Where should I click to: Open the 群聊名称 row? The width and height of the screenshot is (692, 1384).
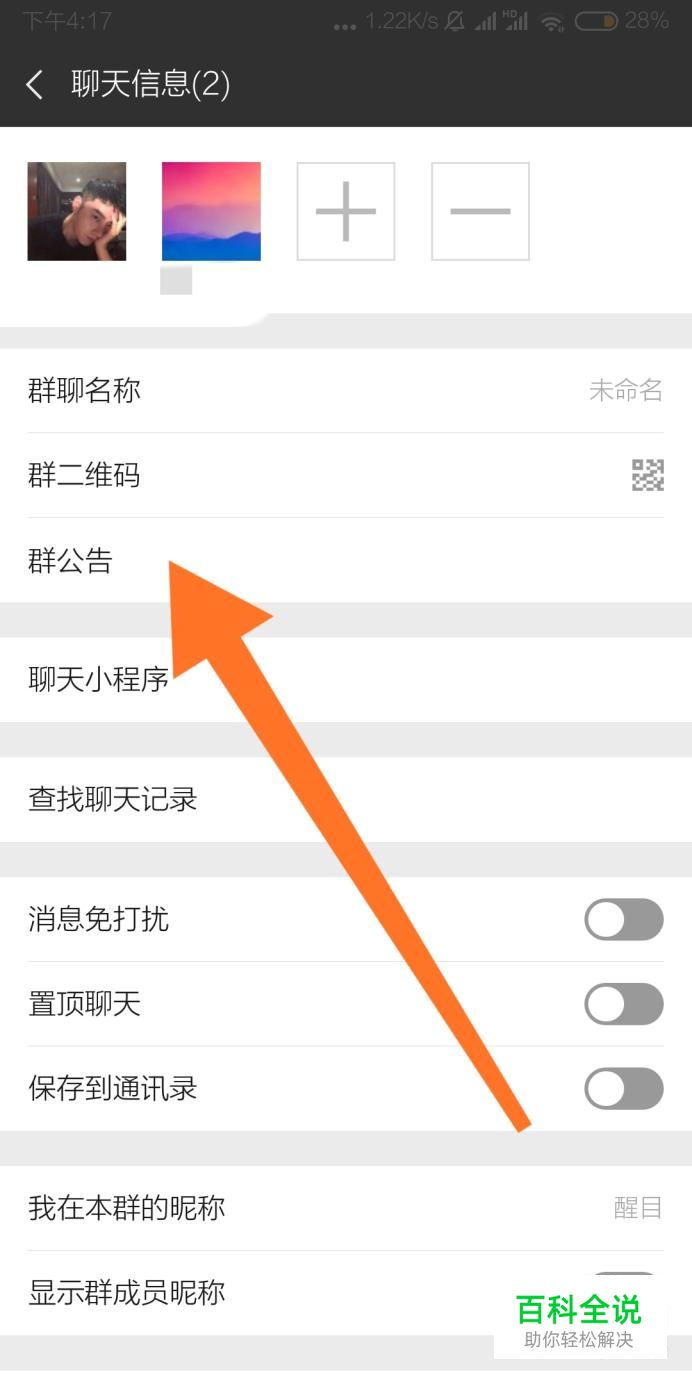(345, 391)
